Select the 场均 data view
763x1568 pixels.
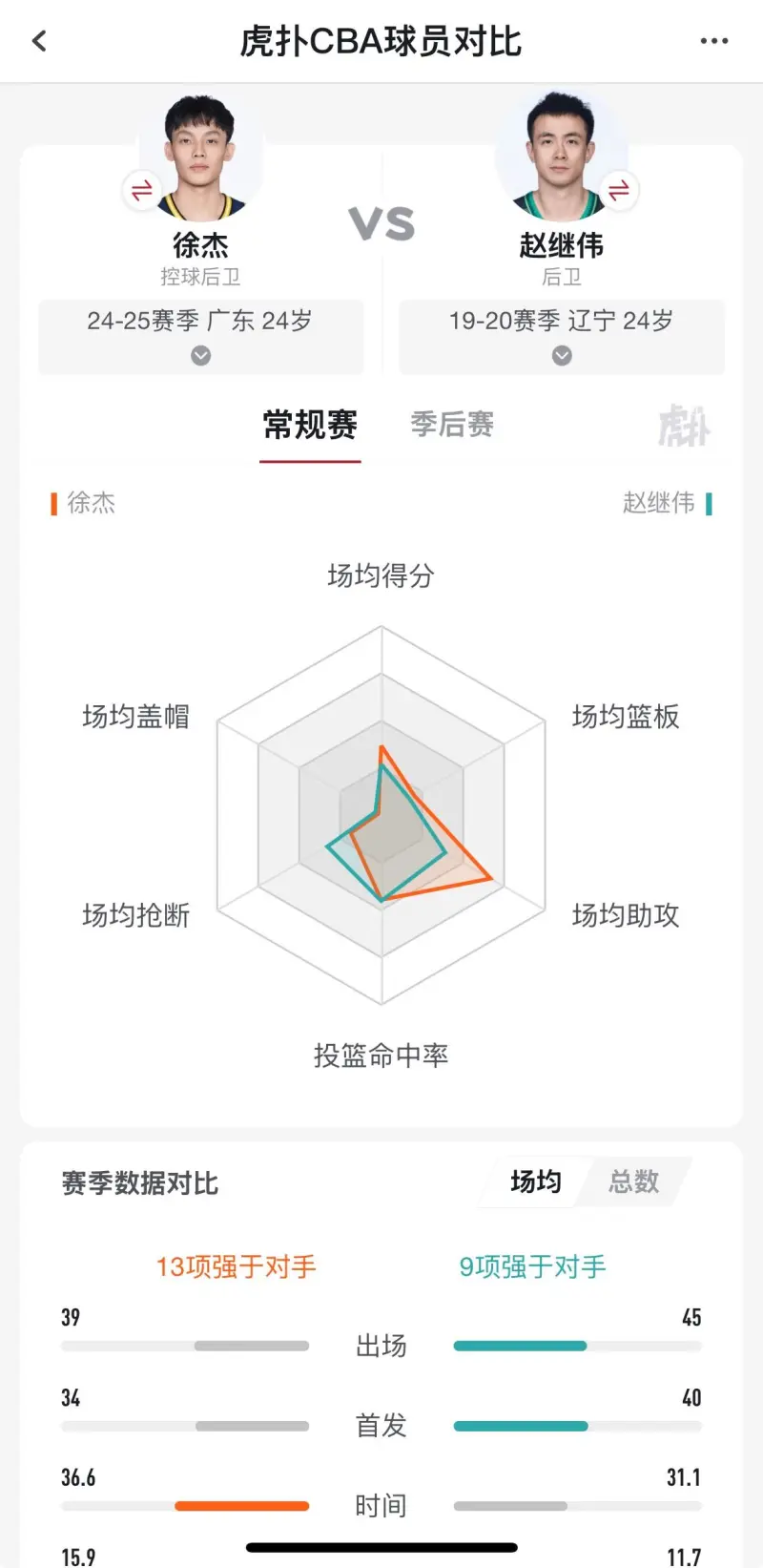click(535, 1181)
